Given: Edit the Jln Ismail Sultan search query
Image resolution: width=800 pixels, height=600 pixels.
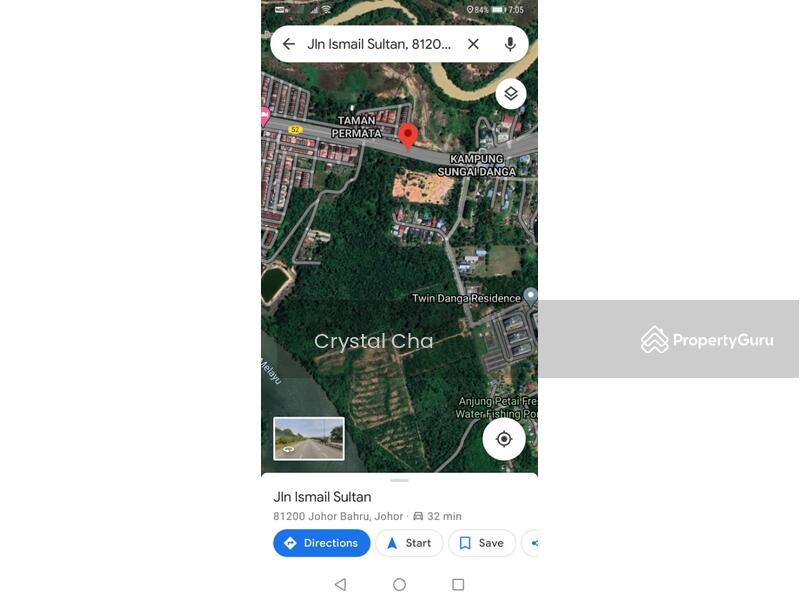Looking at the screenshot, I should pyautogui.click(x=380, y=44).
